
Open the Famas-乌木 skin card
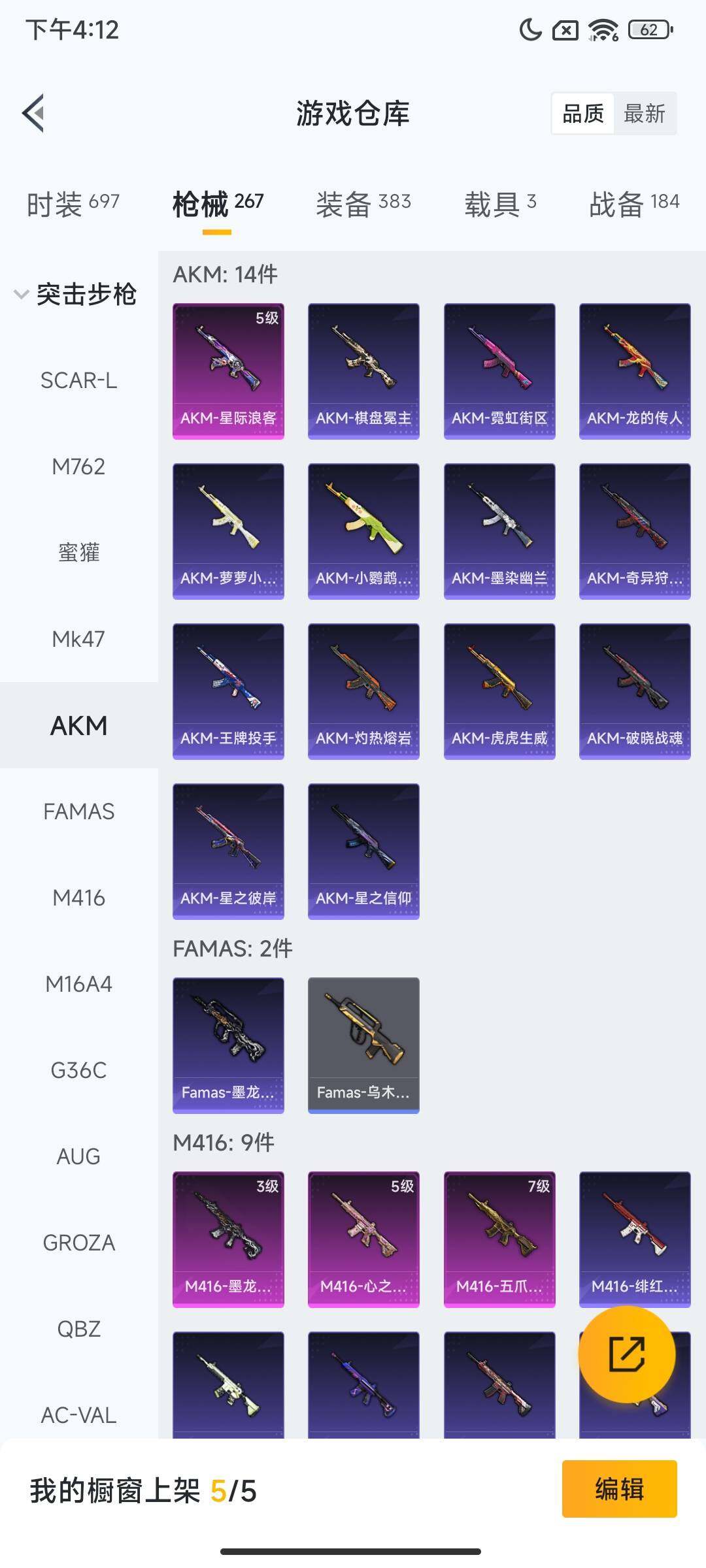tap(363, 1045)
